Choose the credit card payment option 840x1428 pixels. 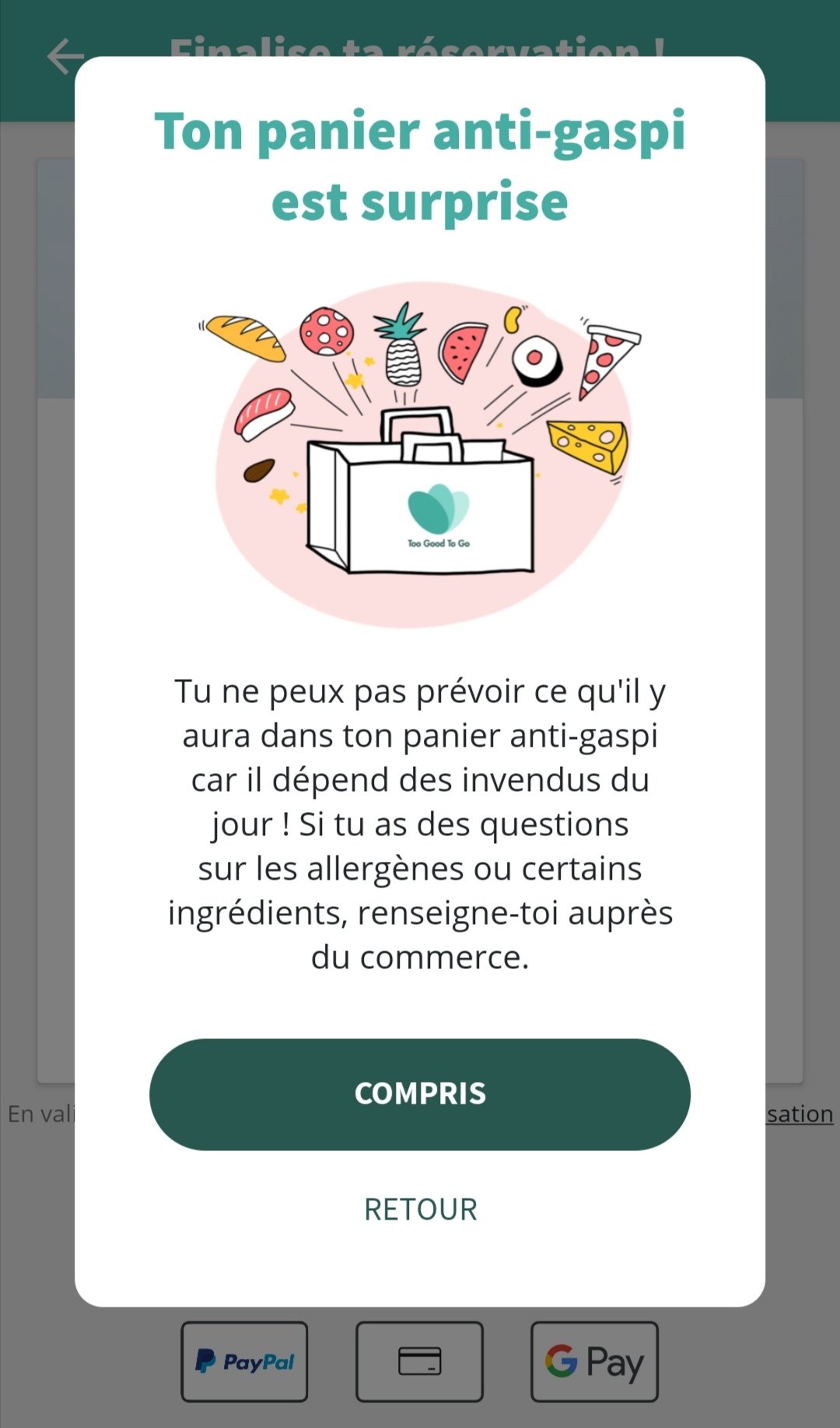click(x=419, y=1361)
